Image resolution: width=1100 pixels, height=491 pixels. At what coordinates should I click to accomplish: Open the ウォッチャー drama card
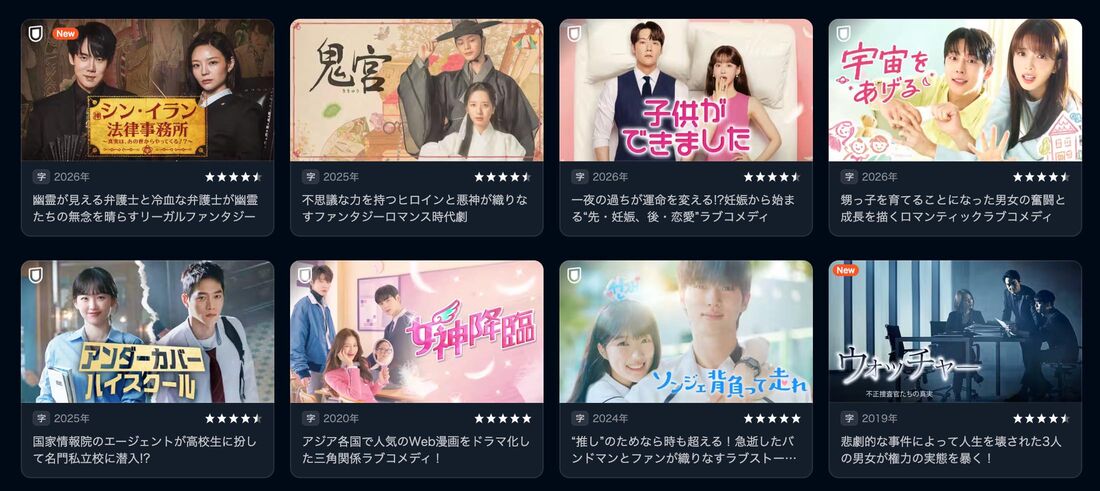click(955, 333)
